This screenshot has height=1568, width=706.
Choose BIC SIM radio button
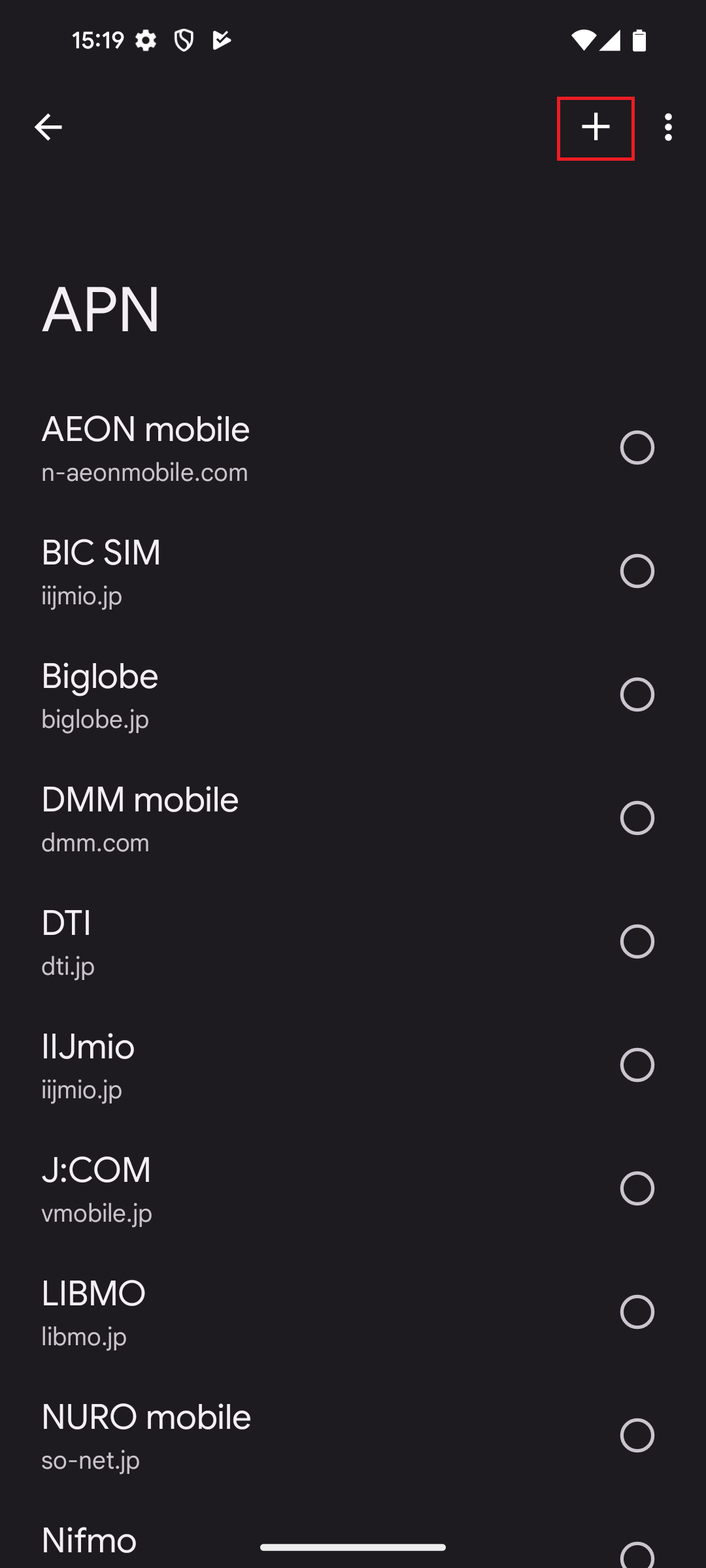coord(637,571)
